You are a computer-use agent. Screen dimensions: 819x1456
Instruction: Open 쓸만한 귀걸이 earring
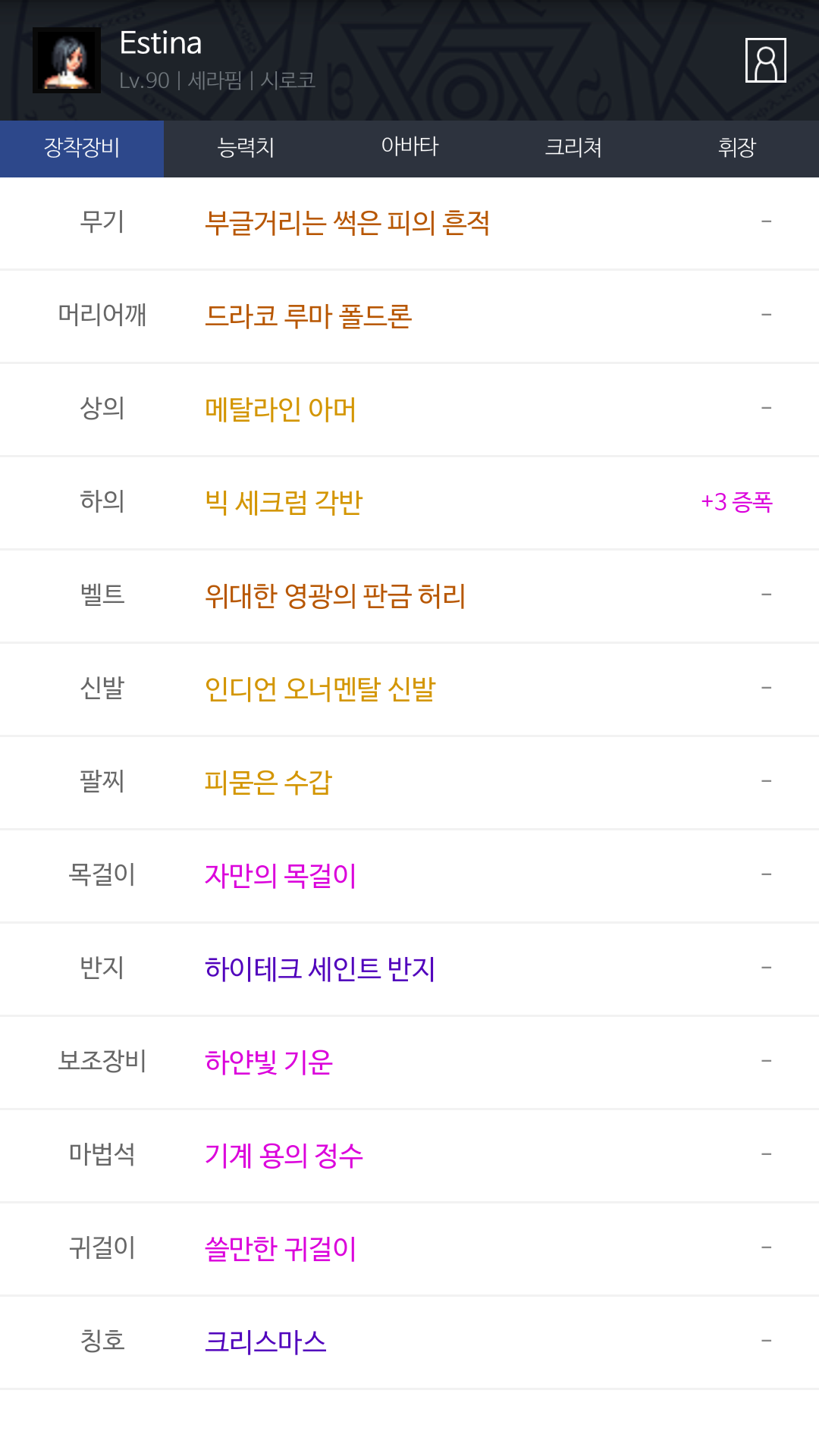(x=281, y=1248)
